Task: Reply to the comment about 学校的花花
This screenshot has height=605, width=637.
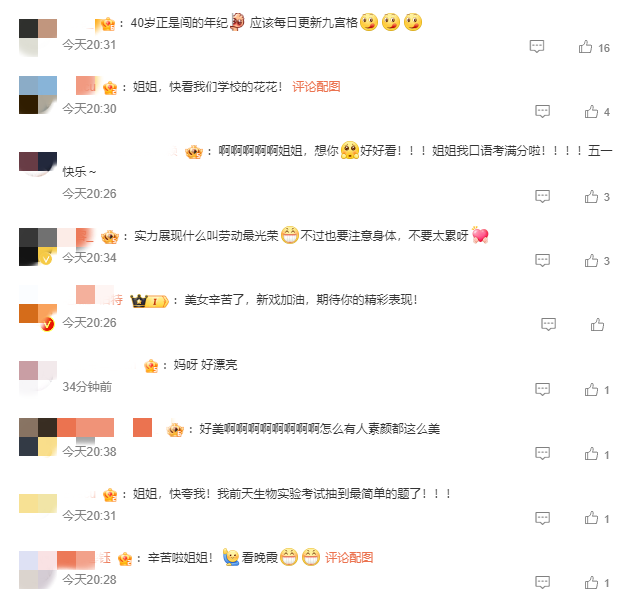Action: [542, 111]
